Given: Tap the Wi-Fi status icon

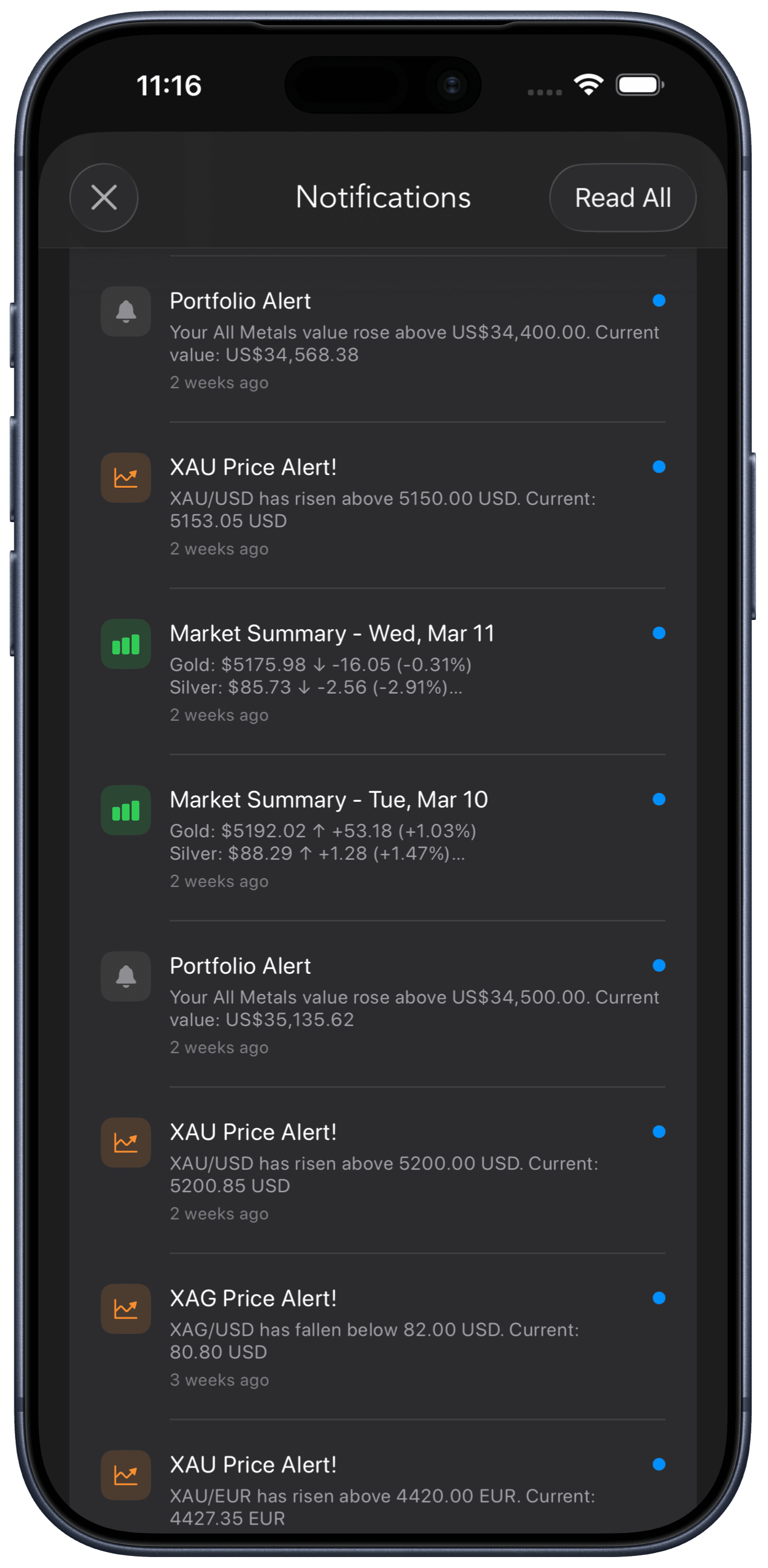Looking at the screenshot, I should 587,85.
